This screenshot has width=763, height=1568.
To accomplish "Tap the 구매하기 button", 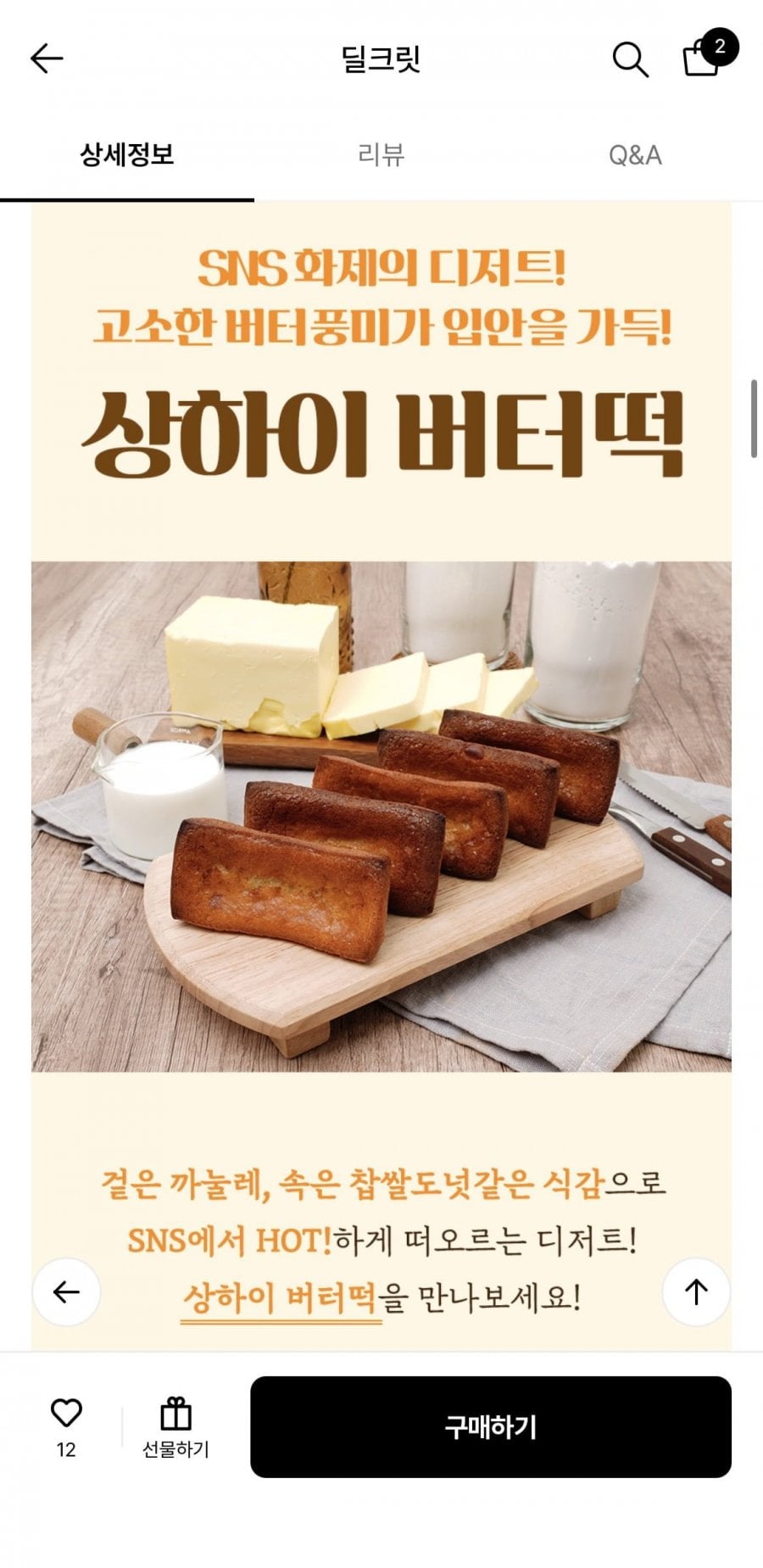I will pyautogui.click(x=490, y=1427).
